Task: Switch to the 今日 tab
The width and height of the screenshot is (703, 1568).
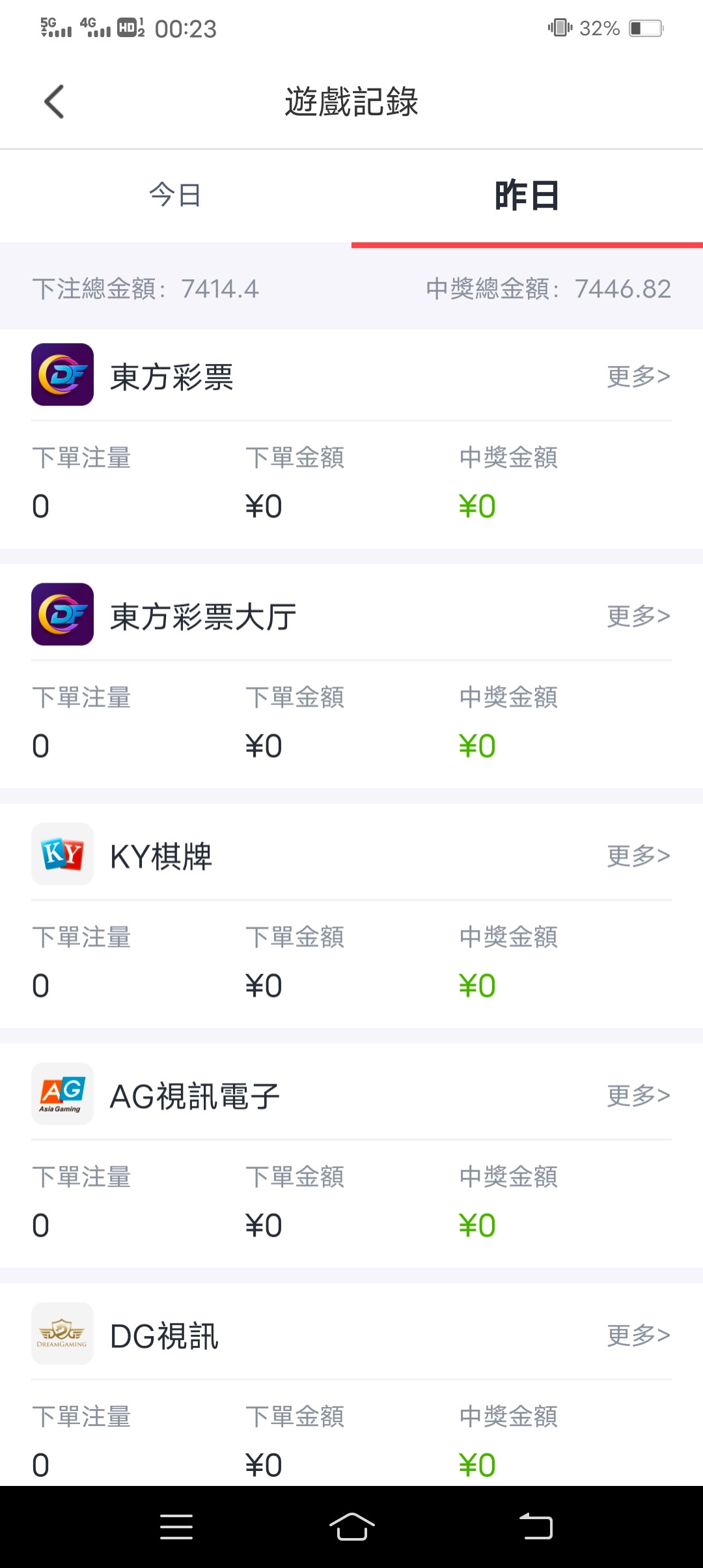Action: [x=175, y=195]
